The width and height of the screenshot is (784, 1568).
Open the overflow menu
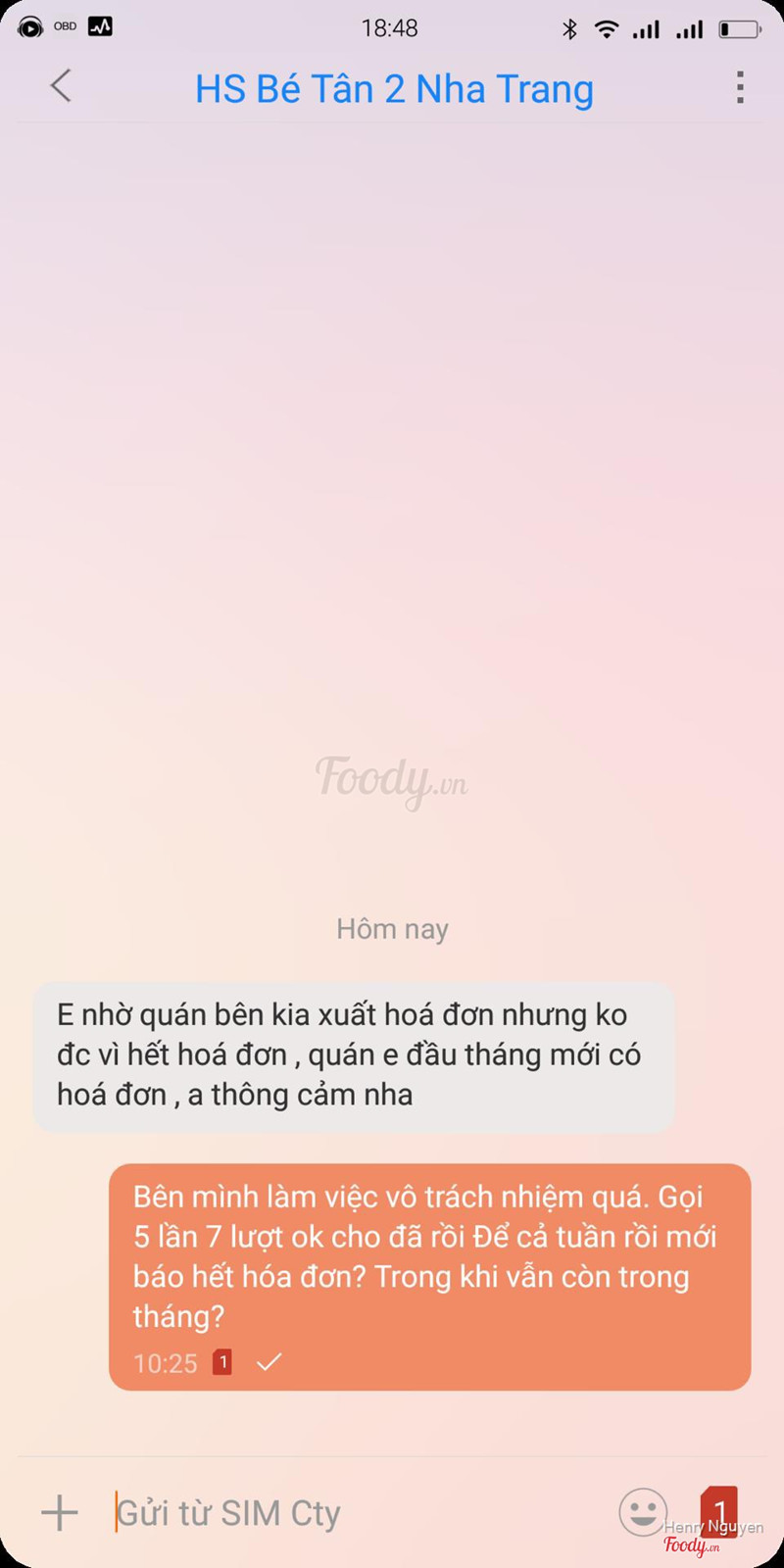[x=740, y=87]
